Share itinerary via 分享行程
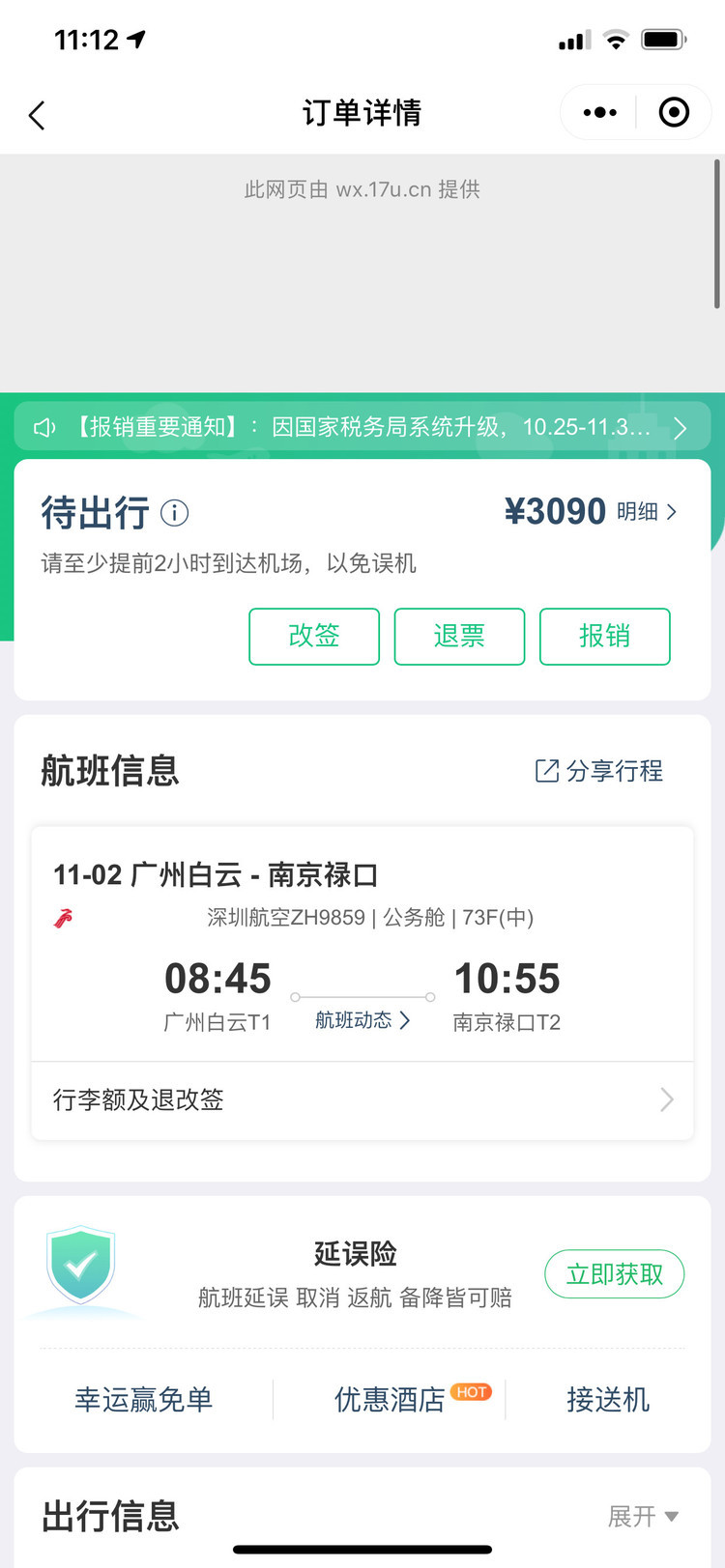 (x=599, y=771)
